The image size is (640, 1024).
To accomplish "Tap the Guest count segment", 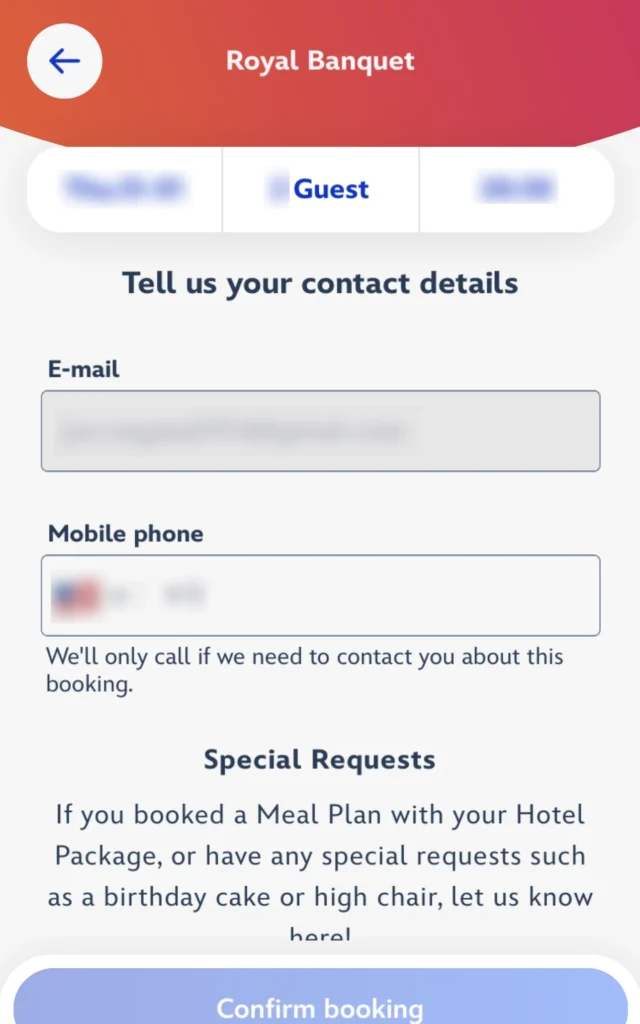I will (320, 189).
